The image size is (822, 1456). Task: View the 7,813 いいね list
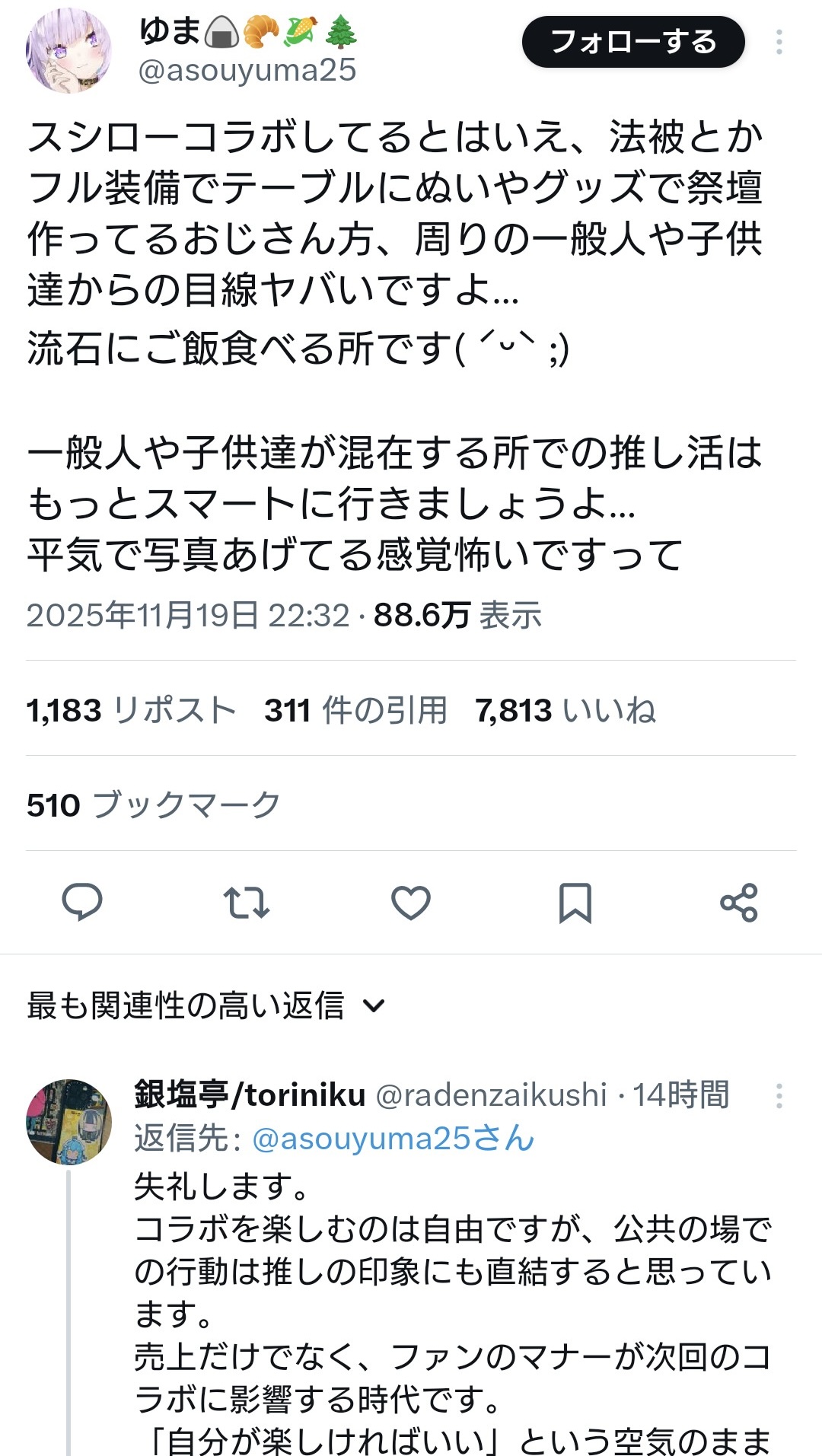pos(566,710)
